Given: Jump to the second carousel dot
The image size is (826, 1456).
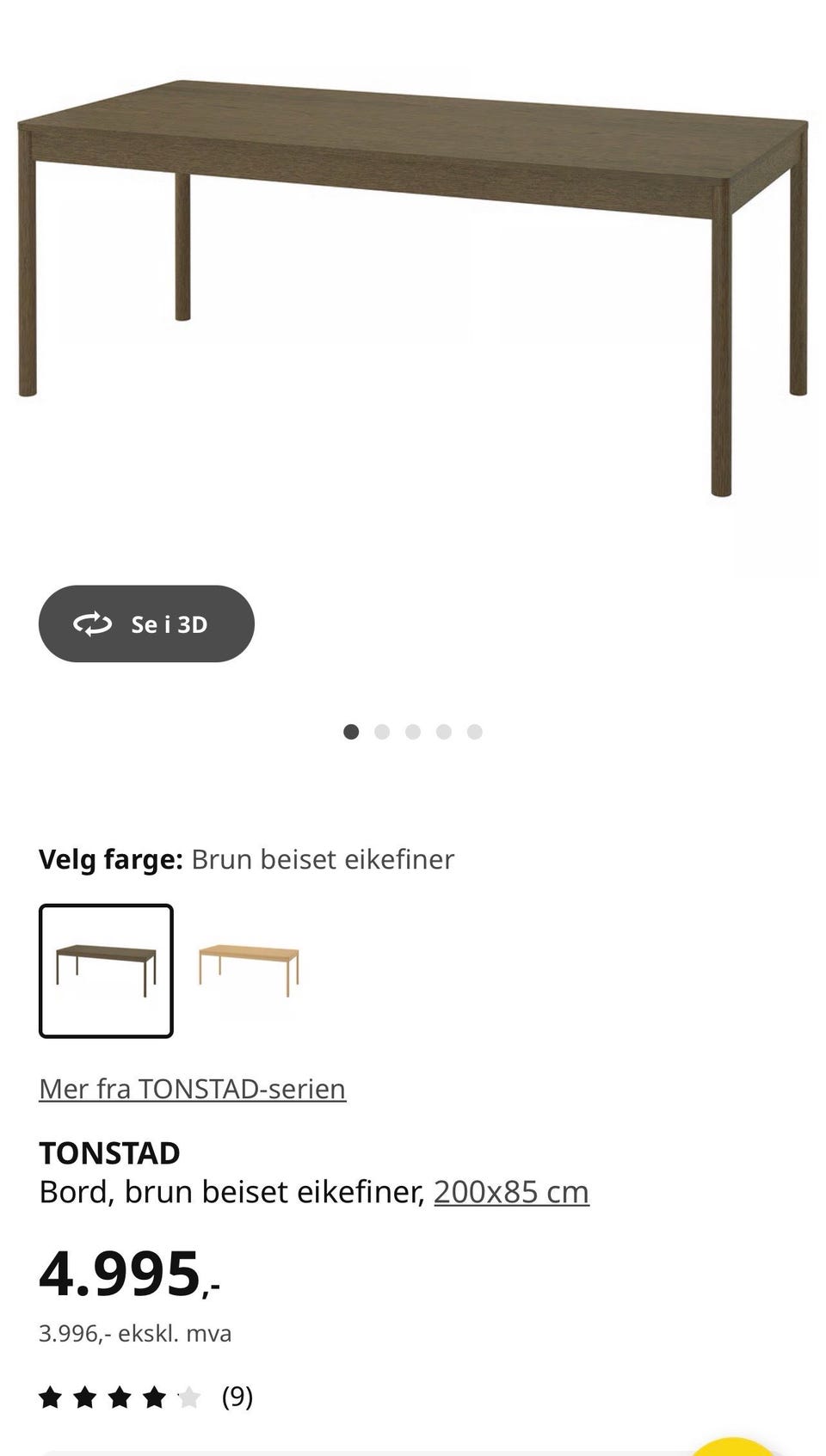Looking at the screenshot, I should coord(383,731).
